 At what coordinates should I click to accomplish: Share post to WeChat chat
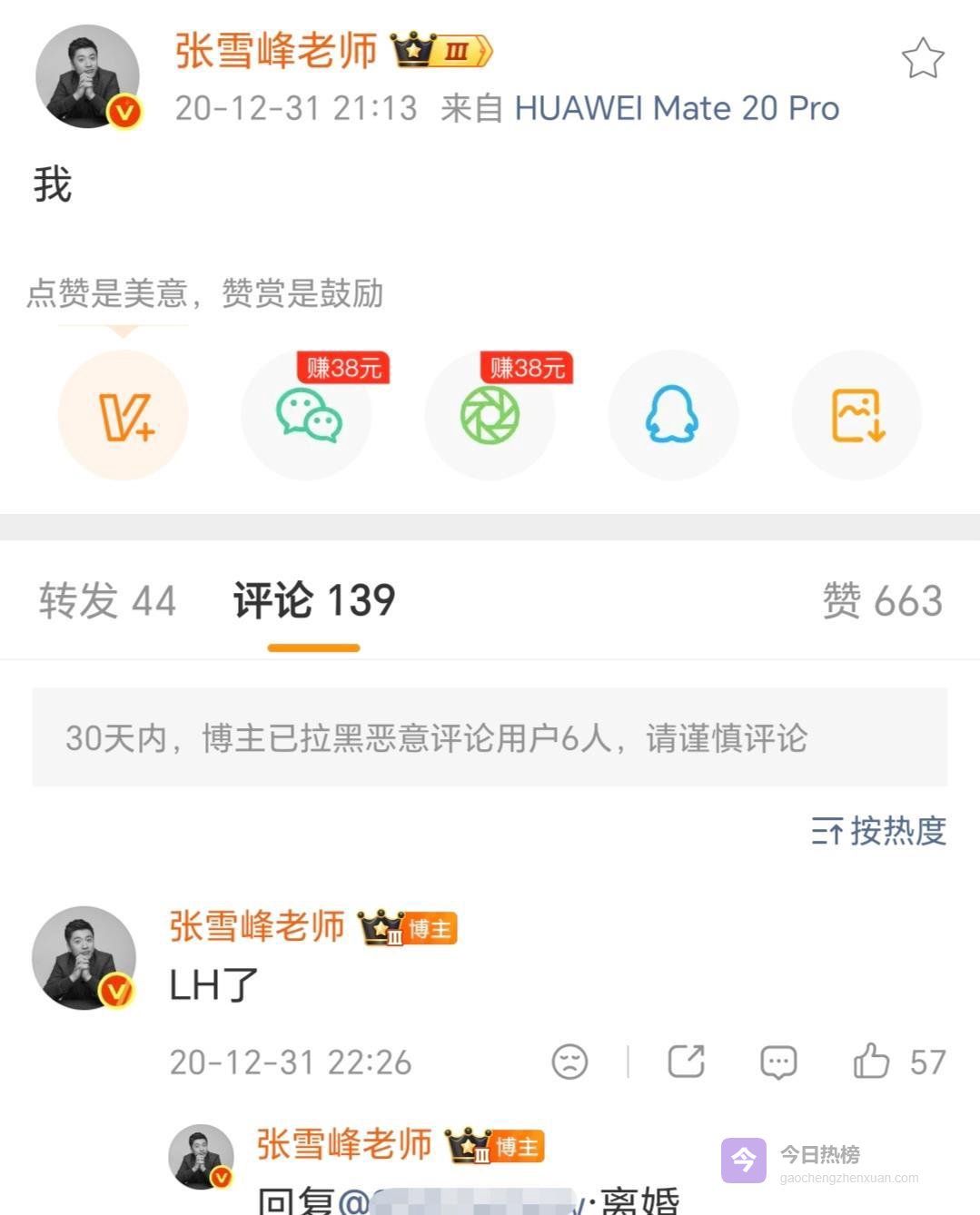(x=307, y=415)
